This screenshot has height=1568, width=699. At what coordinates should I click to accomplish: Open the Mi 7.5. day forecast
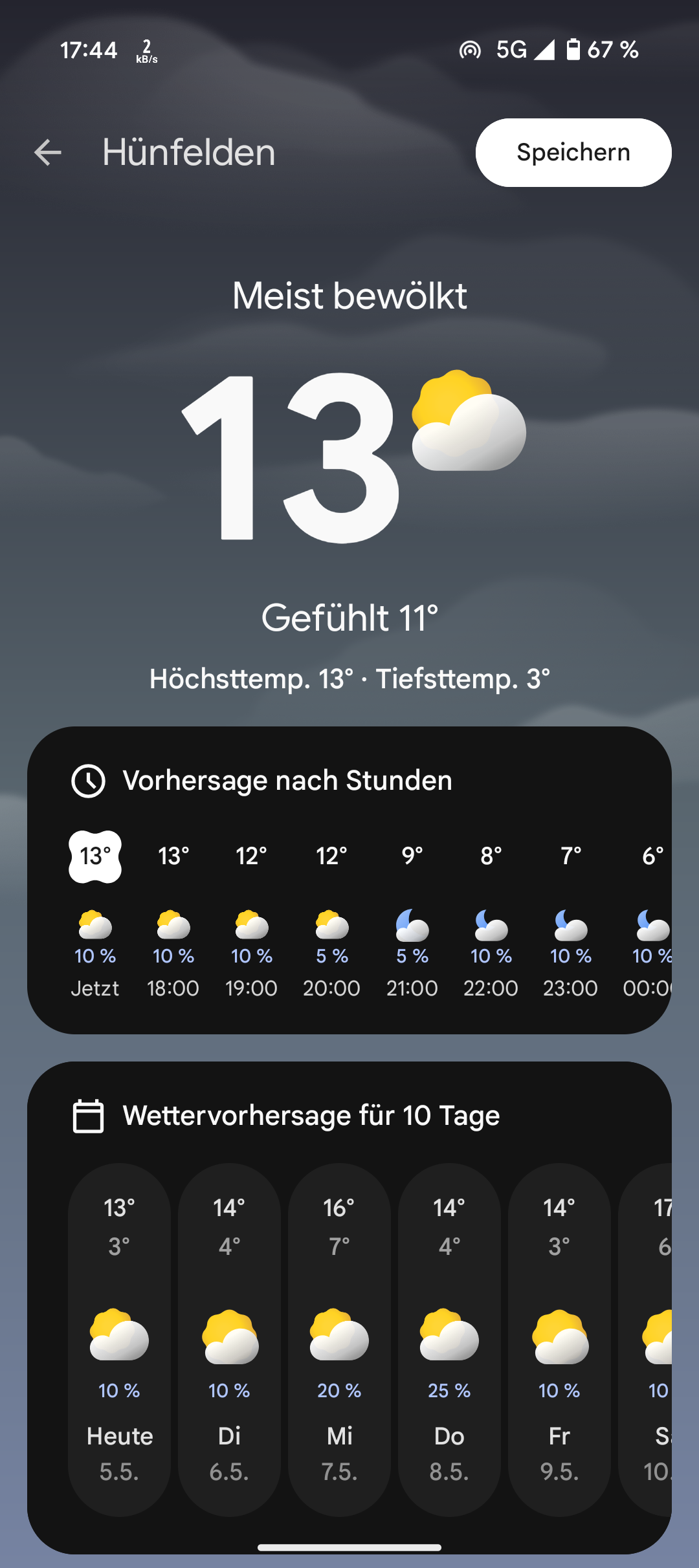tap(339, 1339)
